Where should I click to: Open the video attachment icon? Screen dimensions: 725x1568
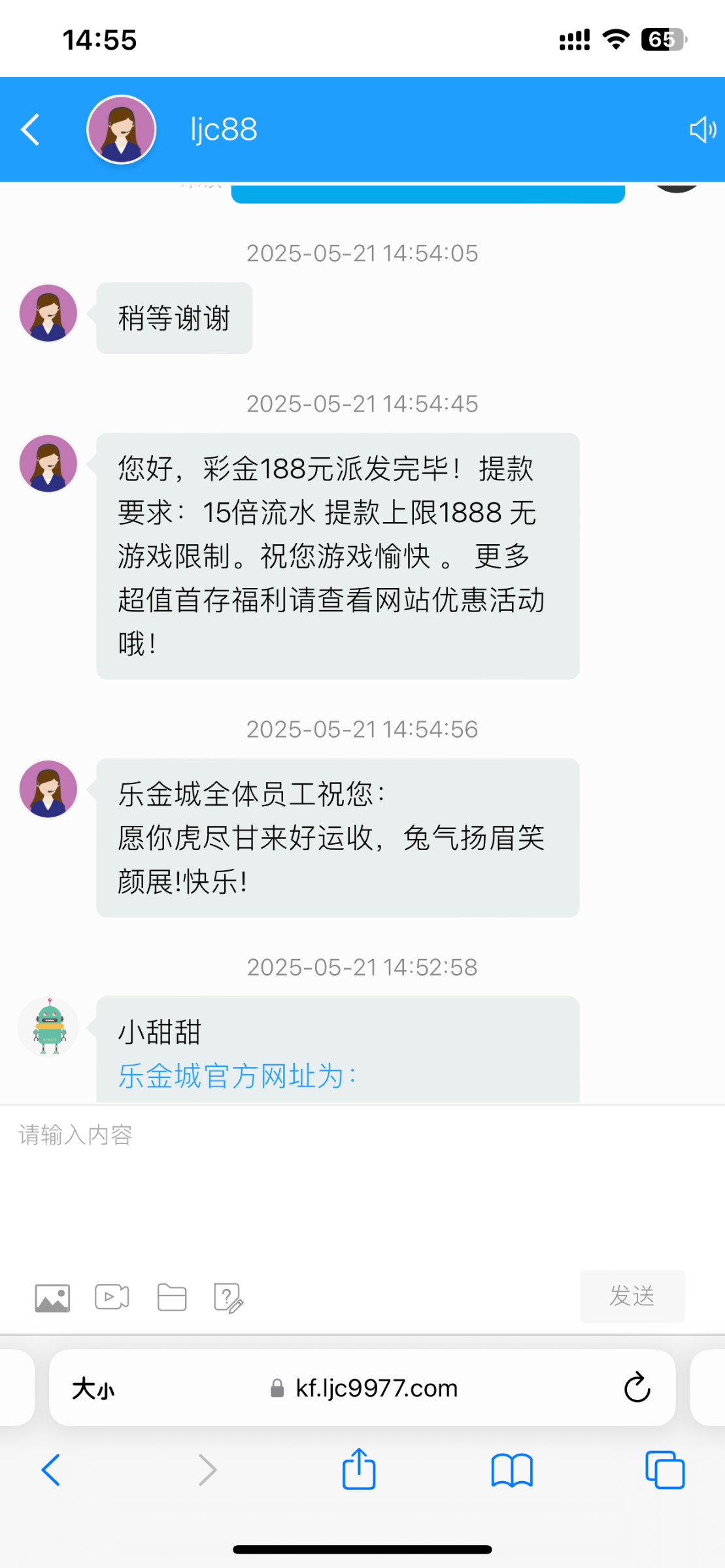[111, 1298]
